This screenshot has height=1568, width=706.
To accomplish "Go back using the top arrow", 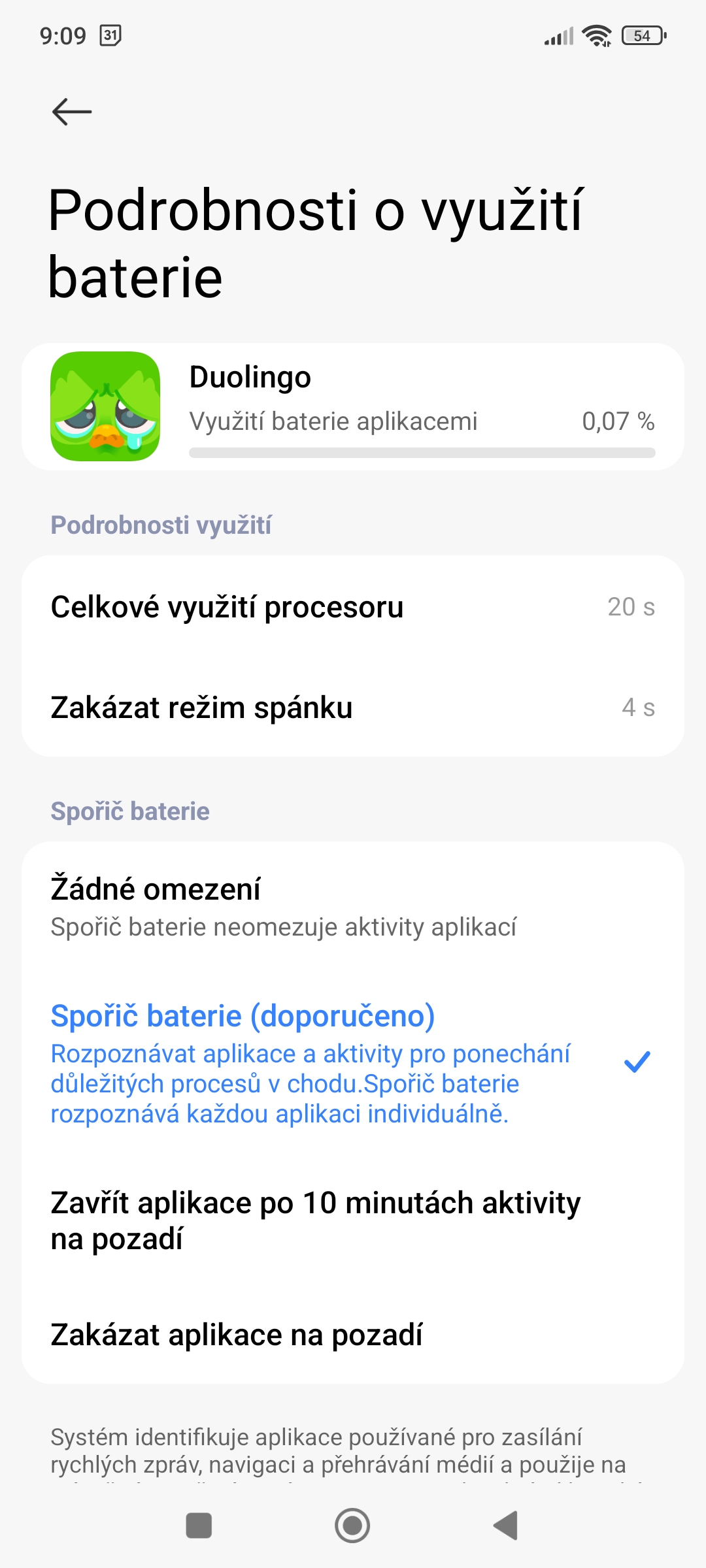I will click(x=72, y=112).
